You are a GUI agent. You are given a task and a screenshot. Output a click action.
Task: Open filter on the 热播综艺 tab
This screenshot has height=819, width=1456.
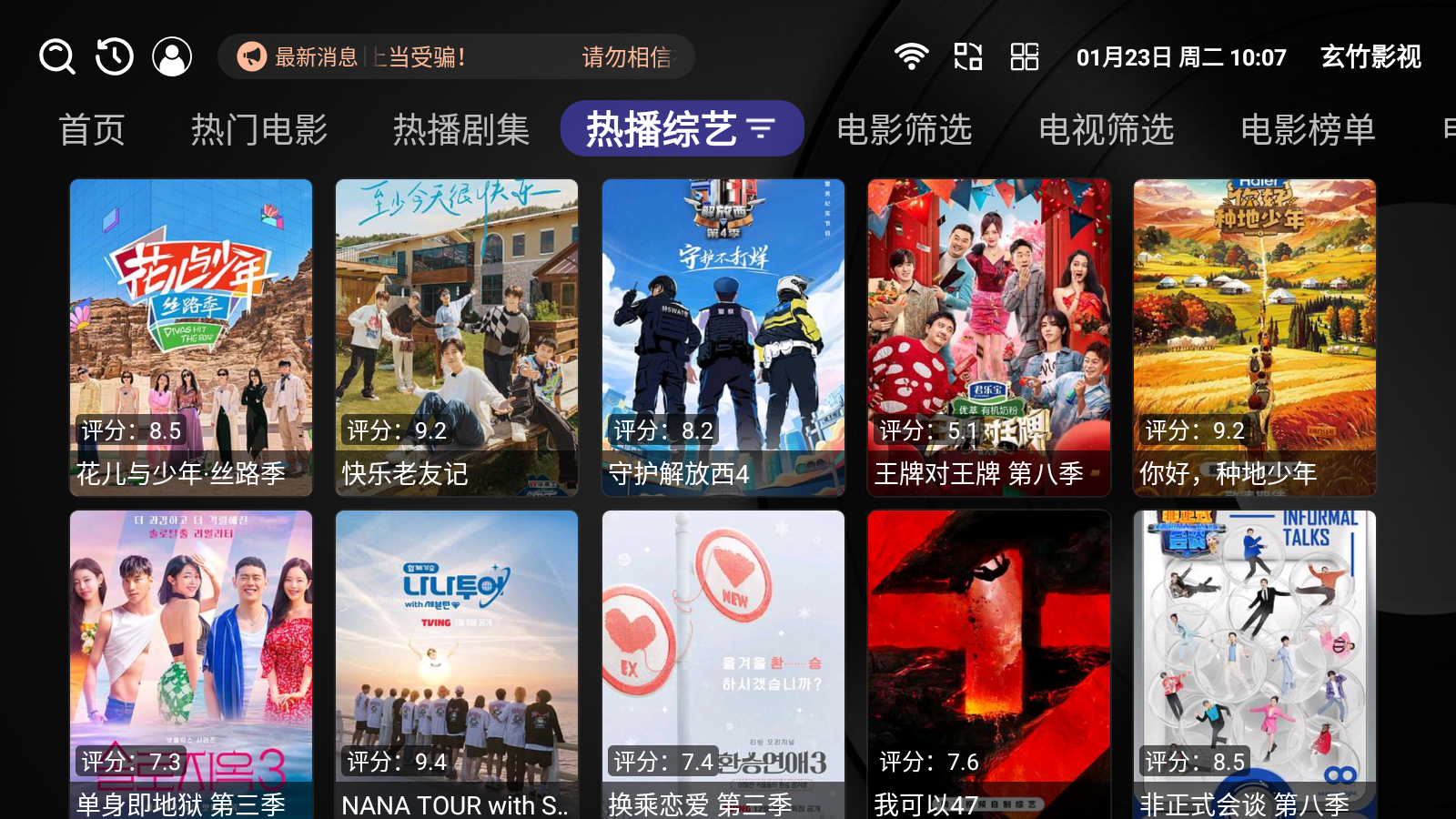761,128
